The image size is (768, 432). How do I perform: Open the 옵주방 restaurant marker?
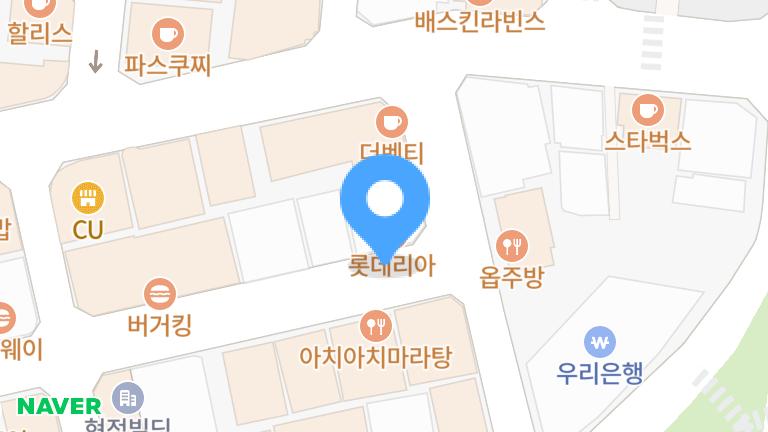click(511, 245)
